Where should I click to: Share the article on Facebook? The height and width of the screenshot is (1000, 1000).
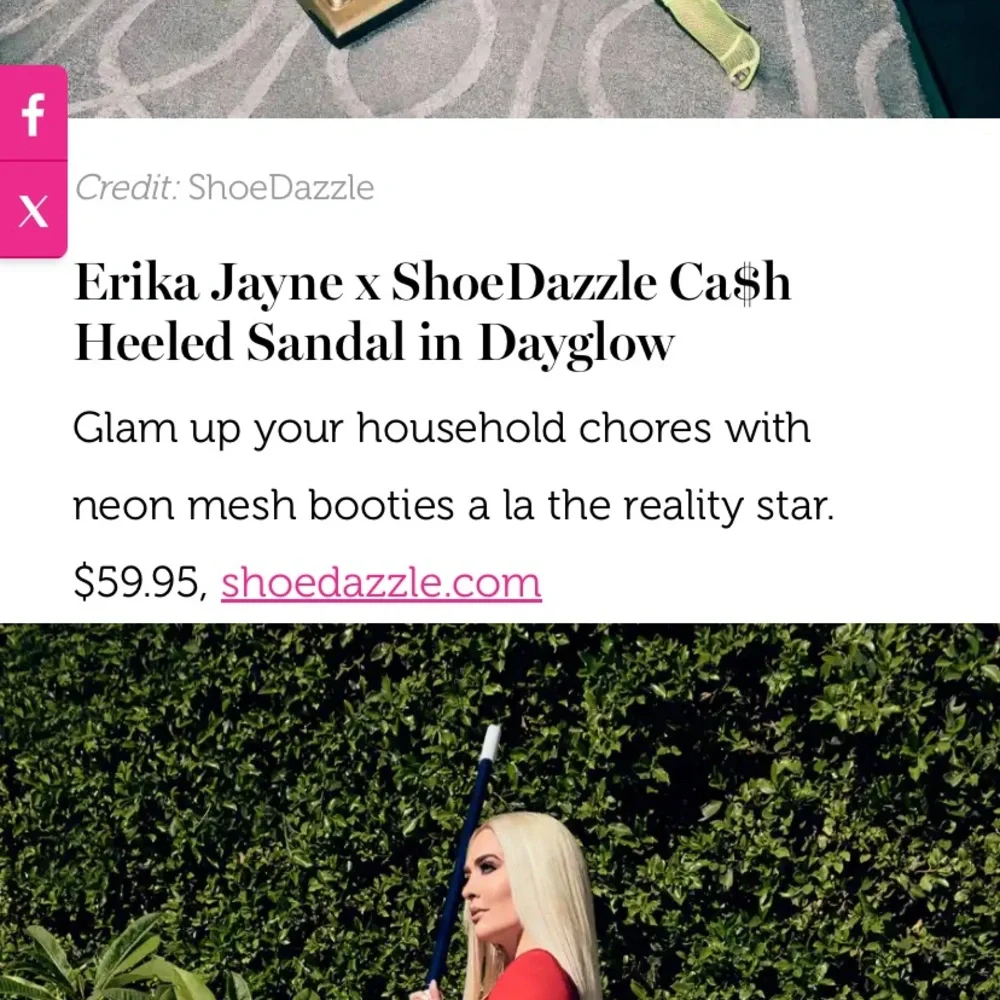tap(33, 115)
